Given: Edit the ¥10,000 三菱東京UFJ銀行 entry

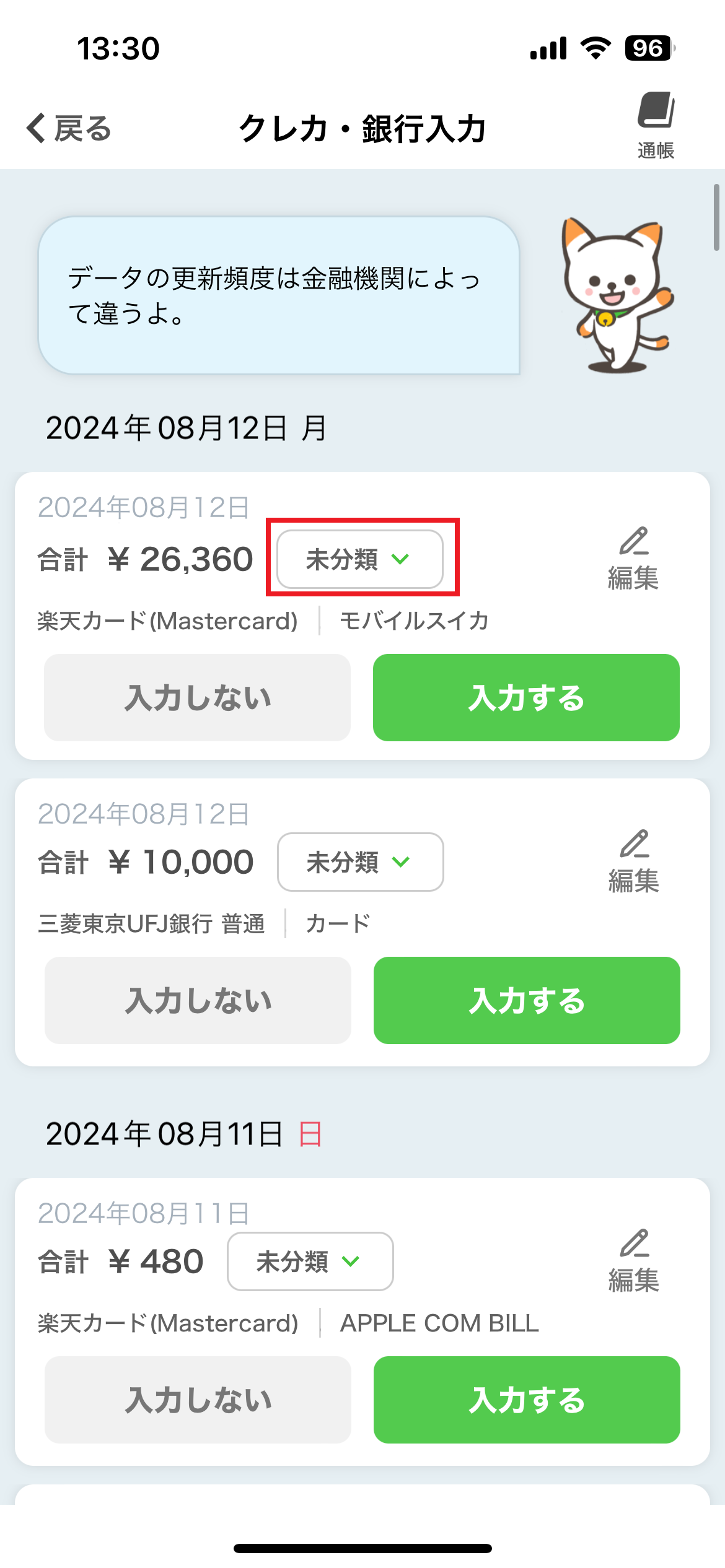Looking at the screenshot, I should 633,862.
